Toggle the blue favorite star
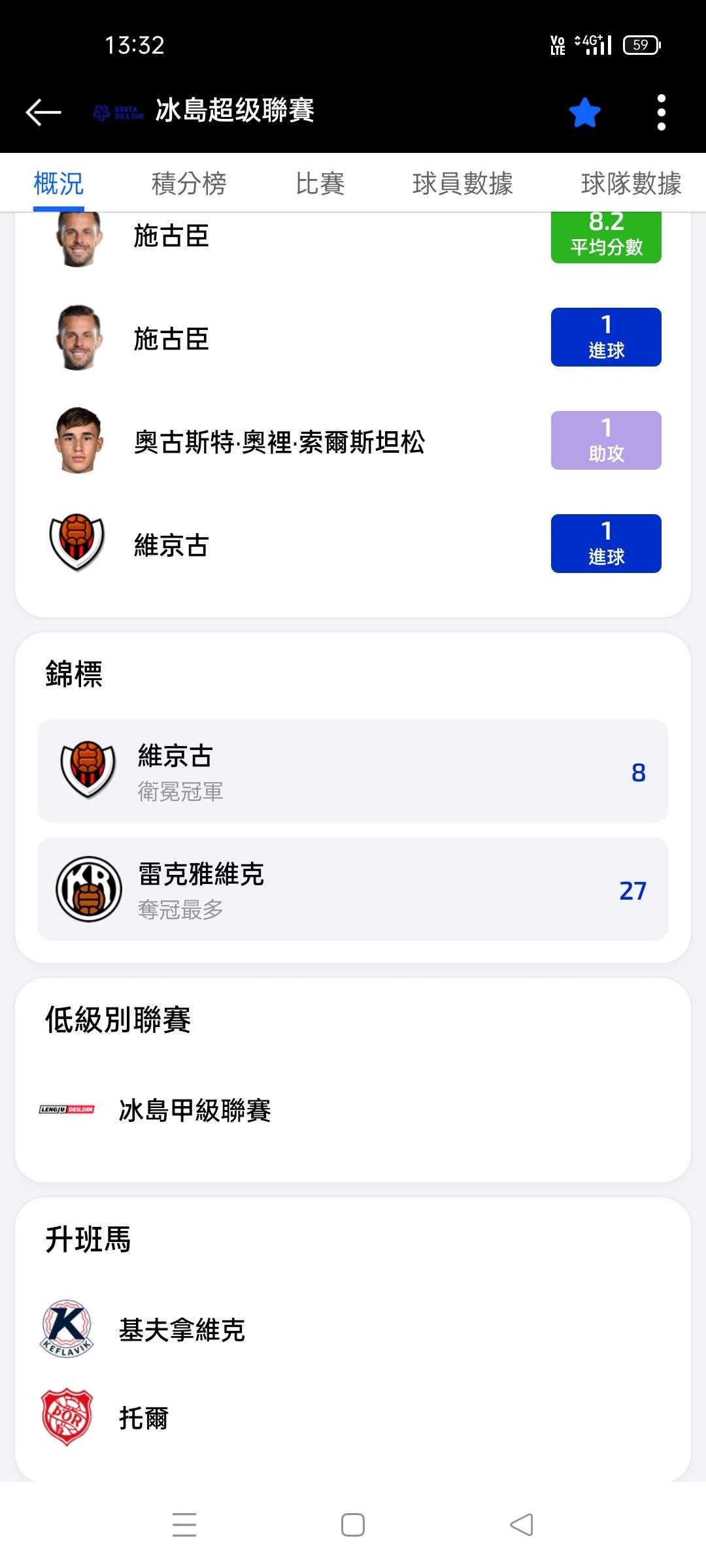706x1568 pixels. click(x=584, y=112)
